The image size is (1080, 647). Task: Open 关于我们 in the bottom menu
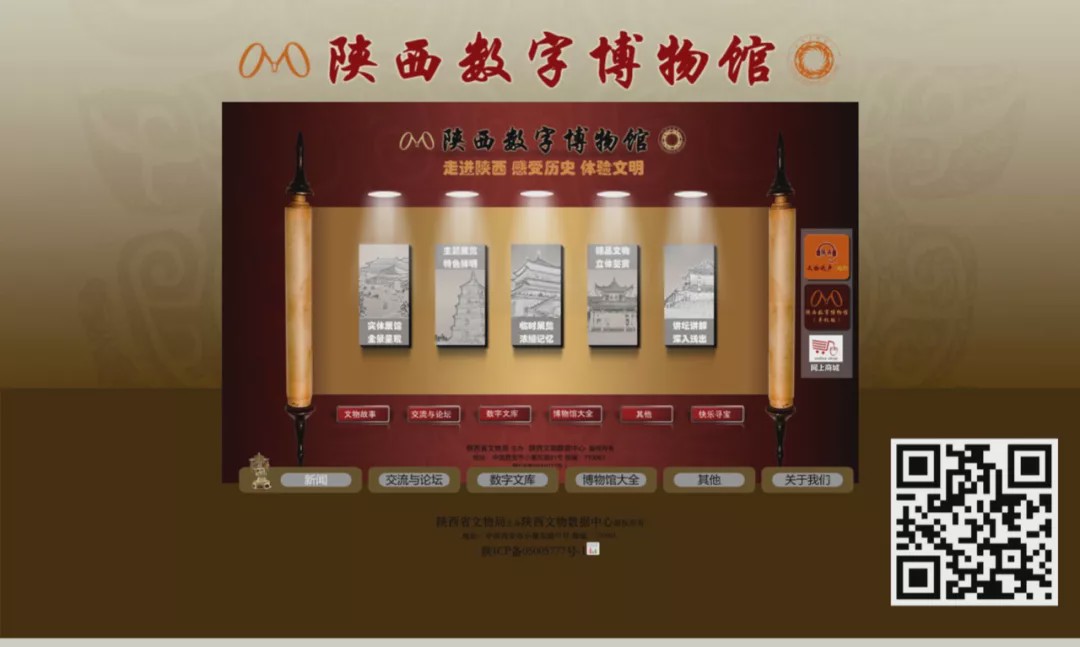click(x=807, y=480)
